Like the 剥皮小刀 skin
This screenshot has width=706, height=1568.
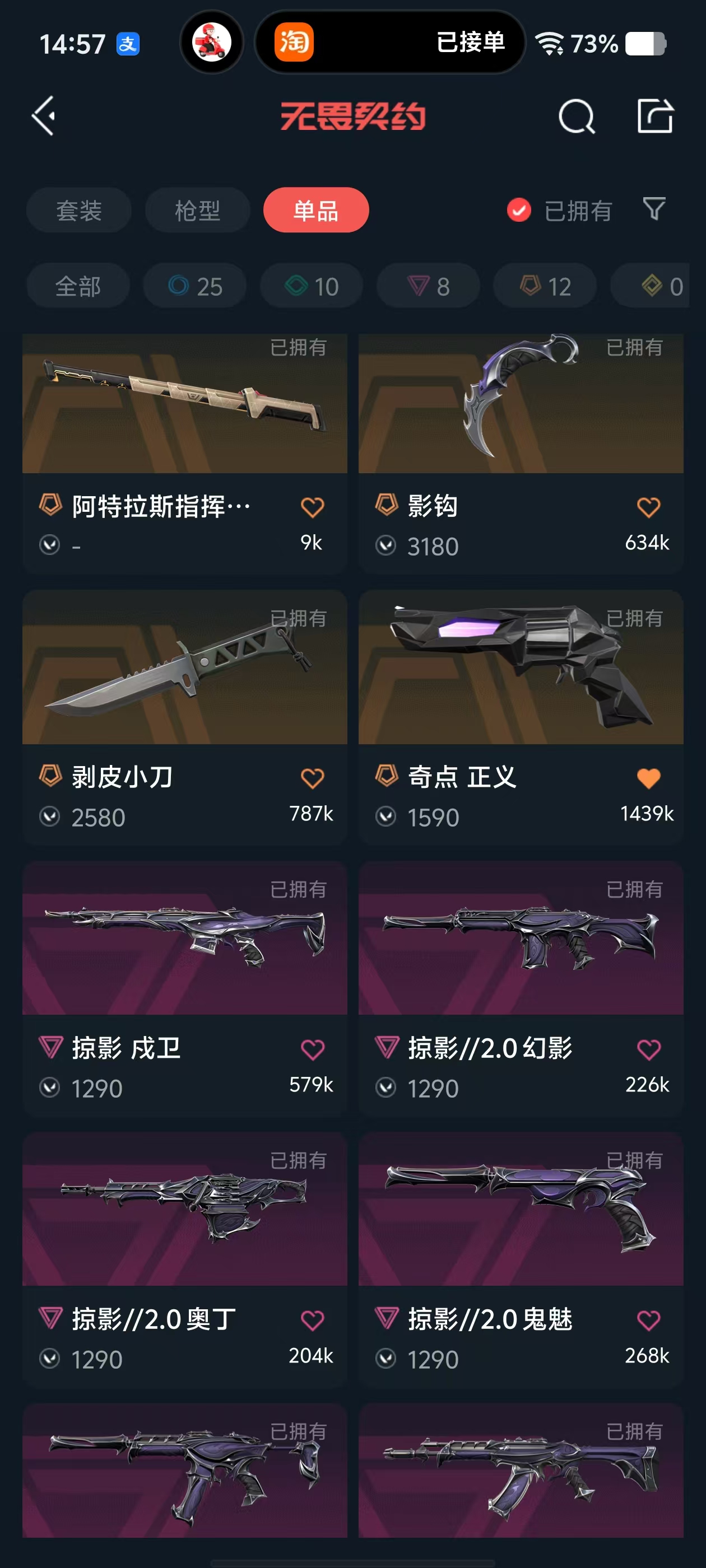(313, 778)
